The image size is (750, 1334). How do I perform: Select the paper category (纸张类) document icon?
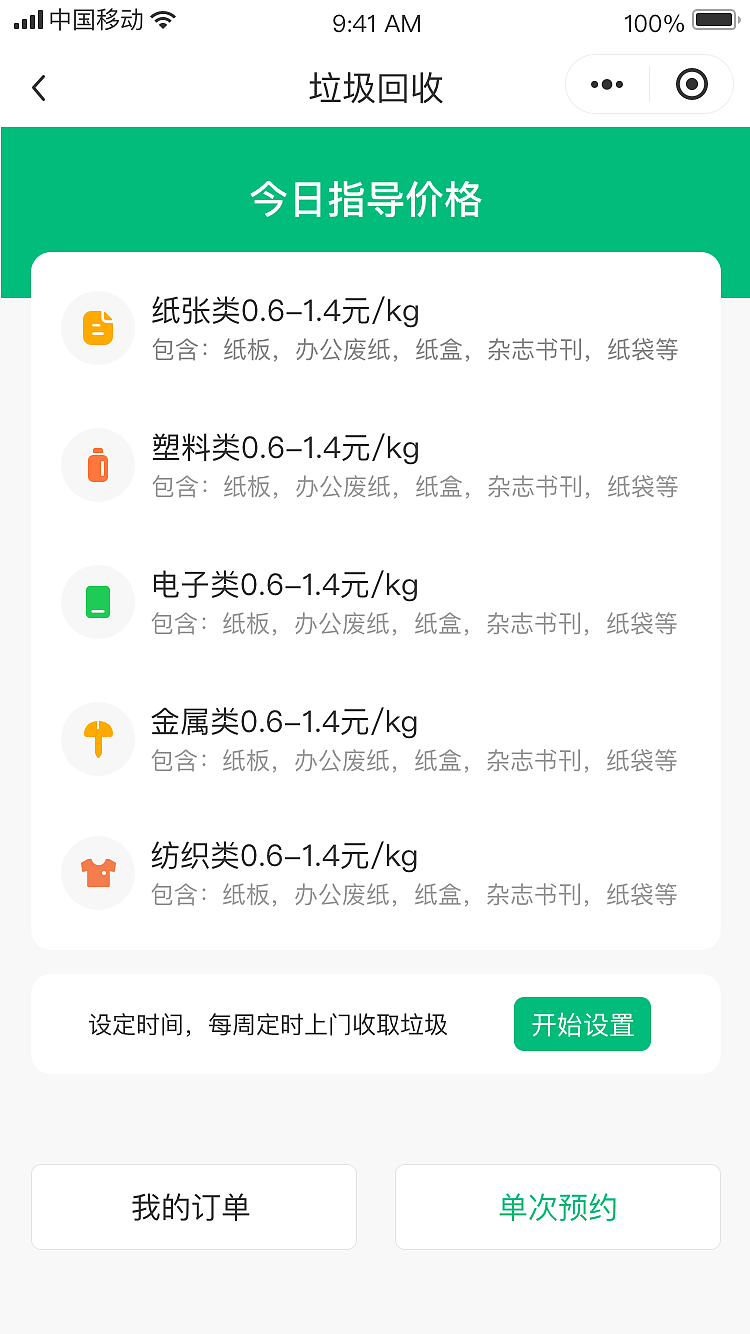(x=97, y=327)
